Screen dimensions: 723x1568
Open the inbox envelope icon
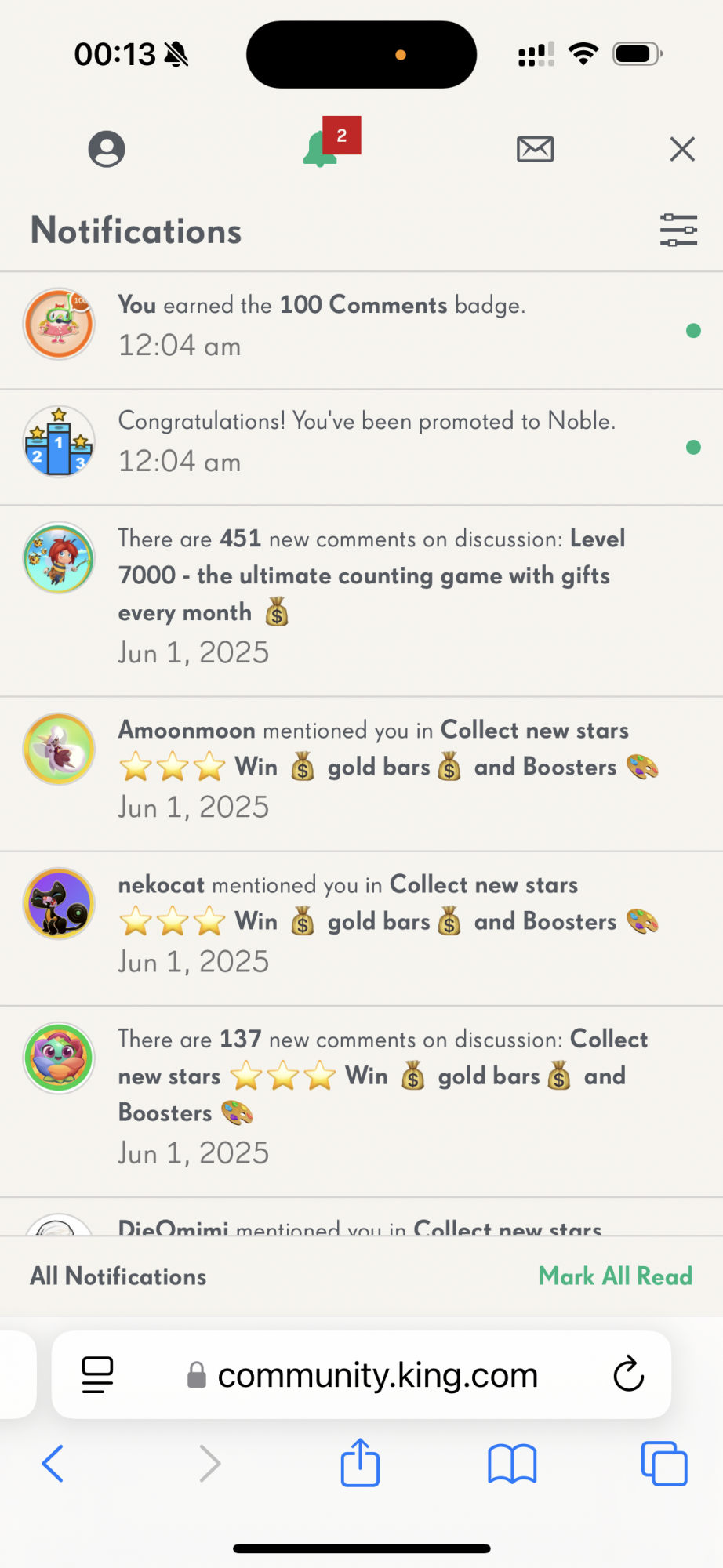(536, 149)
